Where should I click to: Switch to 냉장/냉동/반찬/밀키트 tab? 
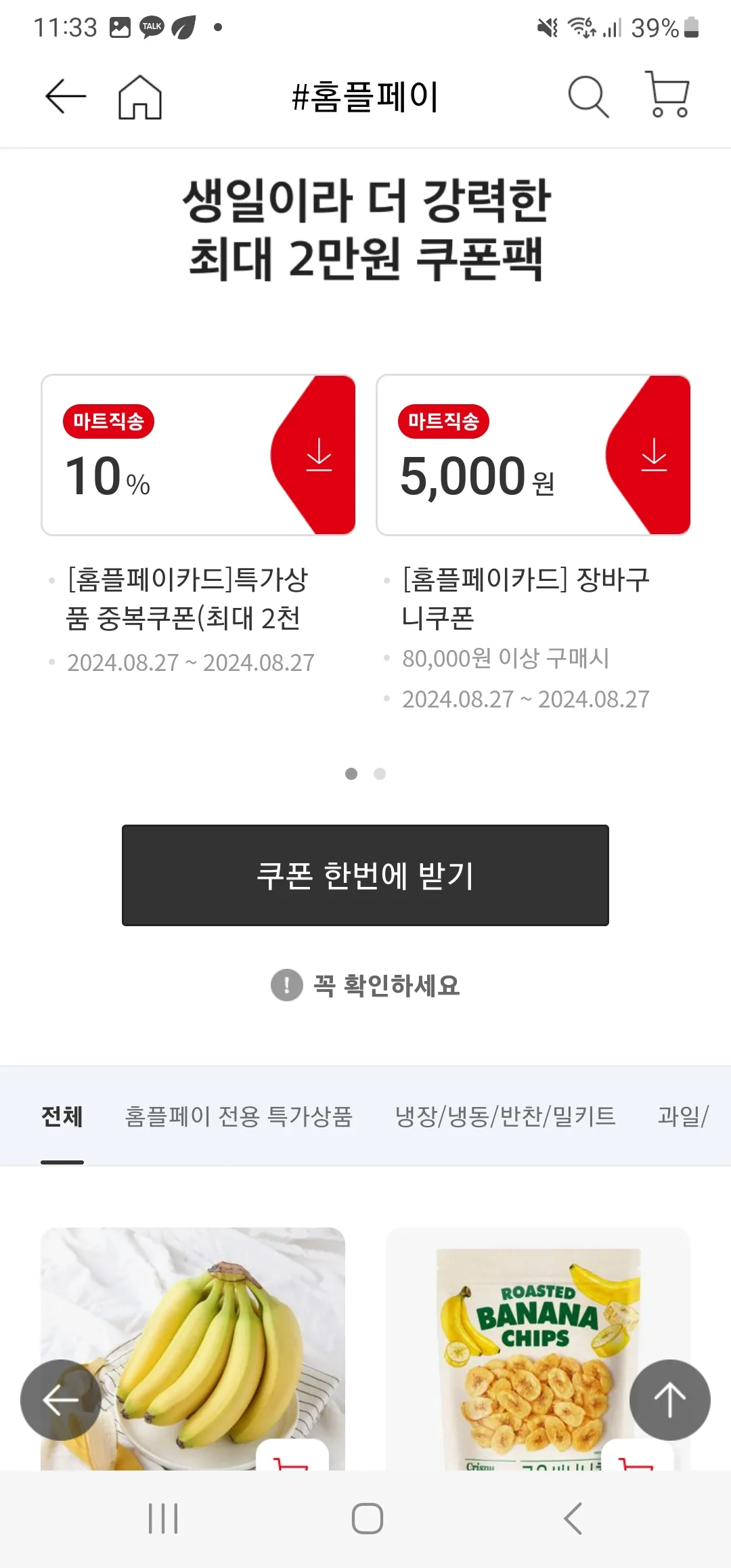506,1116
